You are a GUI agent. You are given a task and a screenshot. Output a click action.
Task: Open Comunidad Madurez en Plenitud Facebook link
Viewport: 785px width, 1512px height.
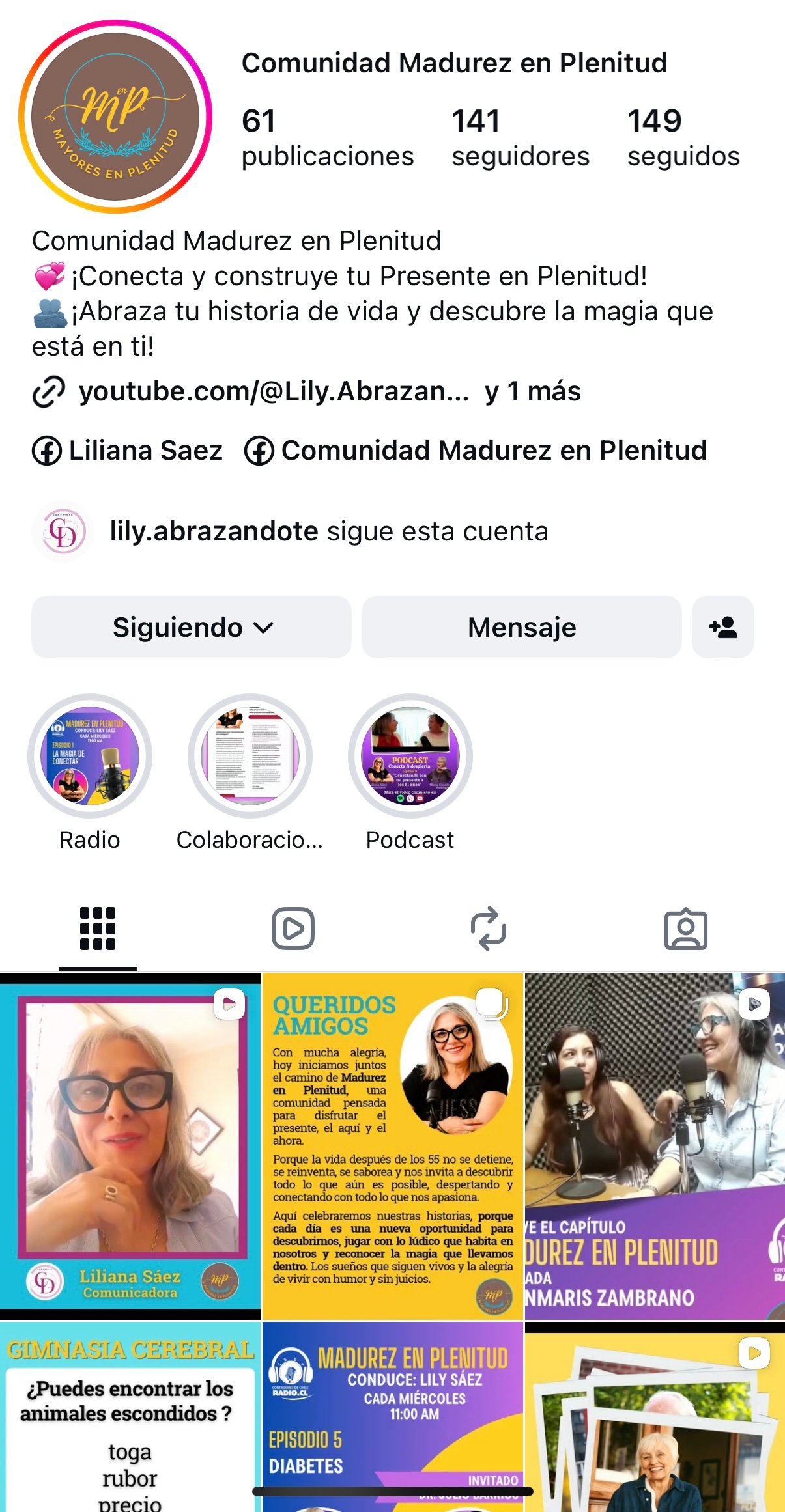coord(476,451)
